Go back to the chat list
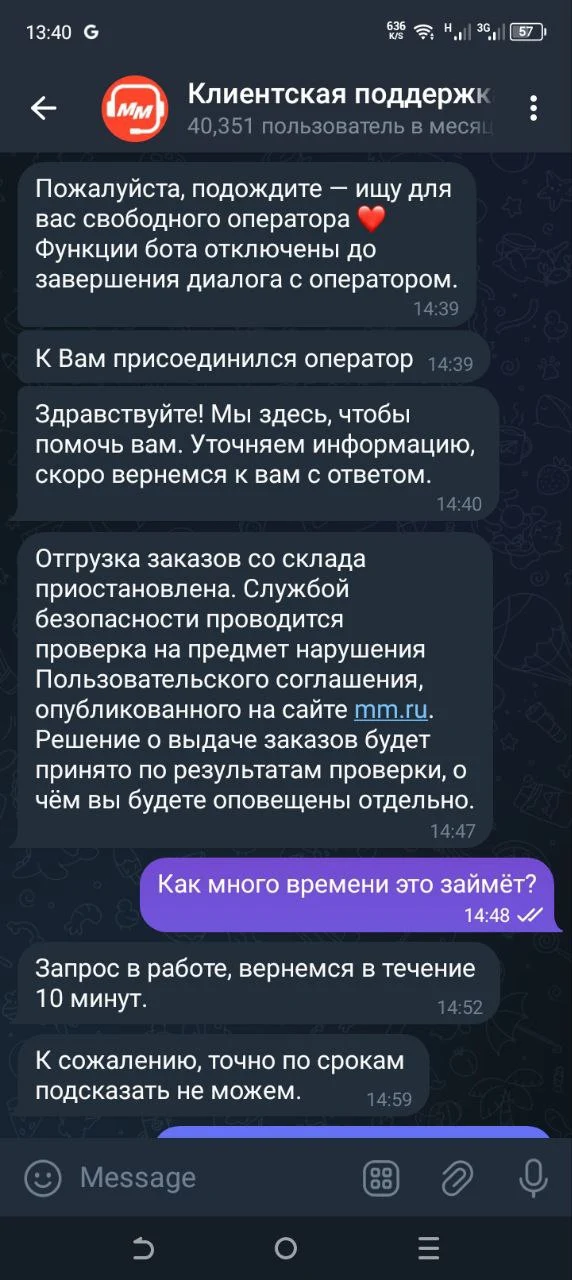 click(x=43, y=108)
